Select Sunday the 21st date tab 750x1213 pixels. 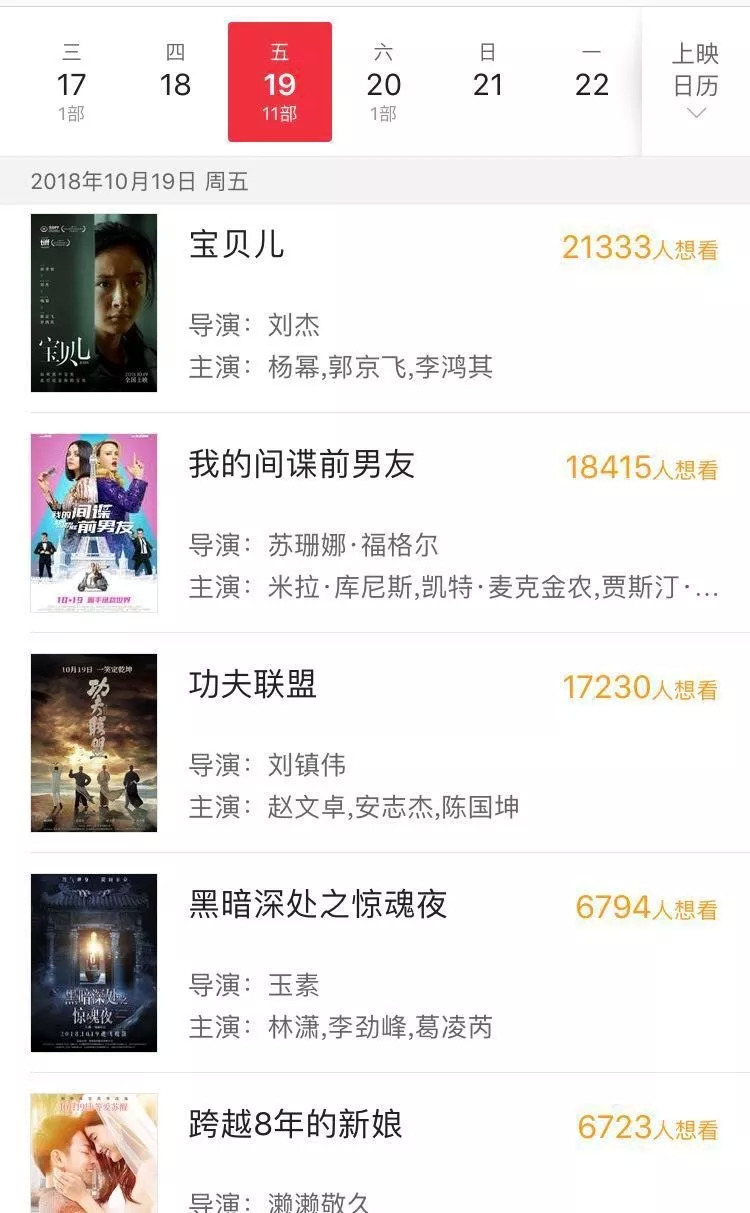click(488, 82)
